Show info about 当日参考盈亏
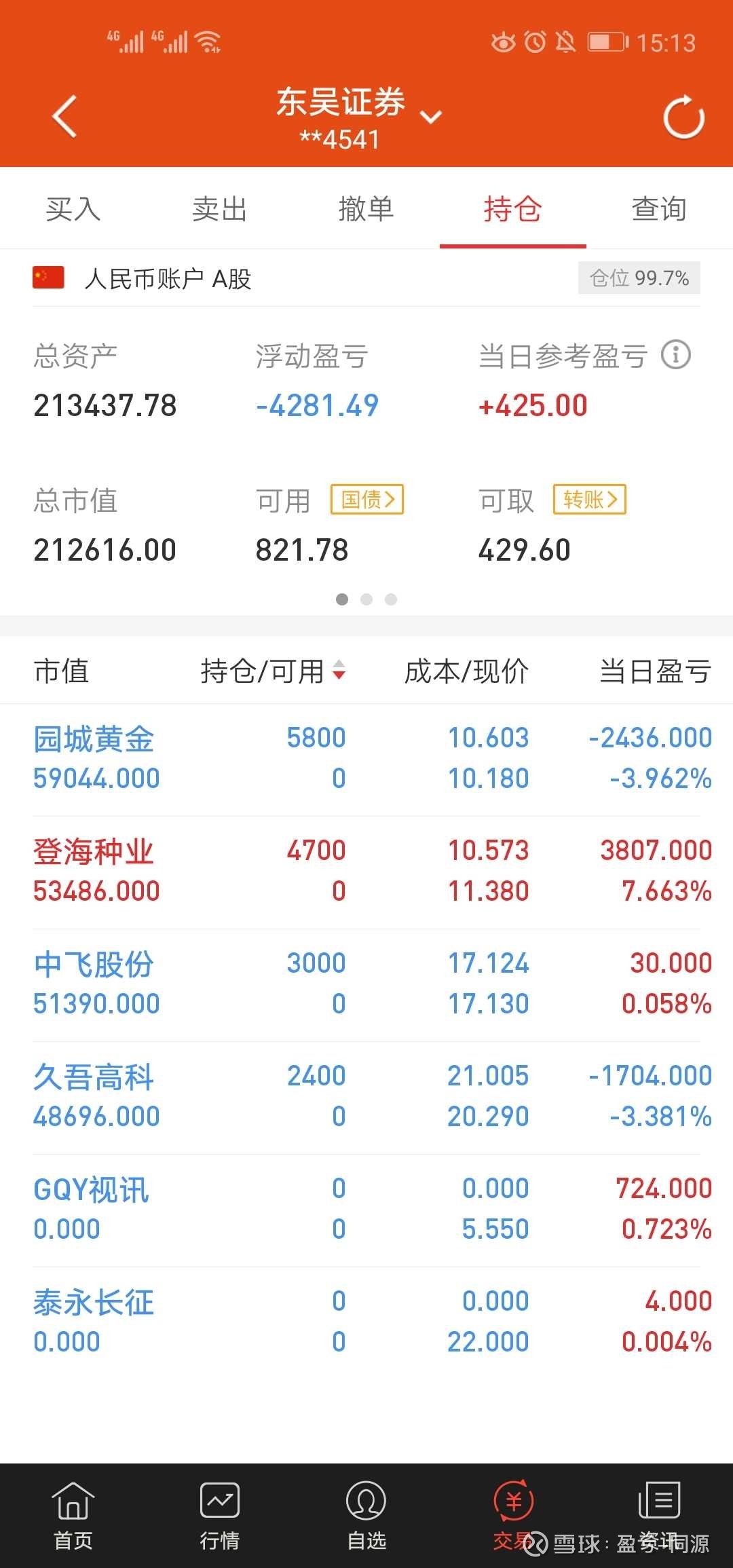Screen dimensions: 733x1568 coord(676,355)
